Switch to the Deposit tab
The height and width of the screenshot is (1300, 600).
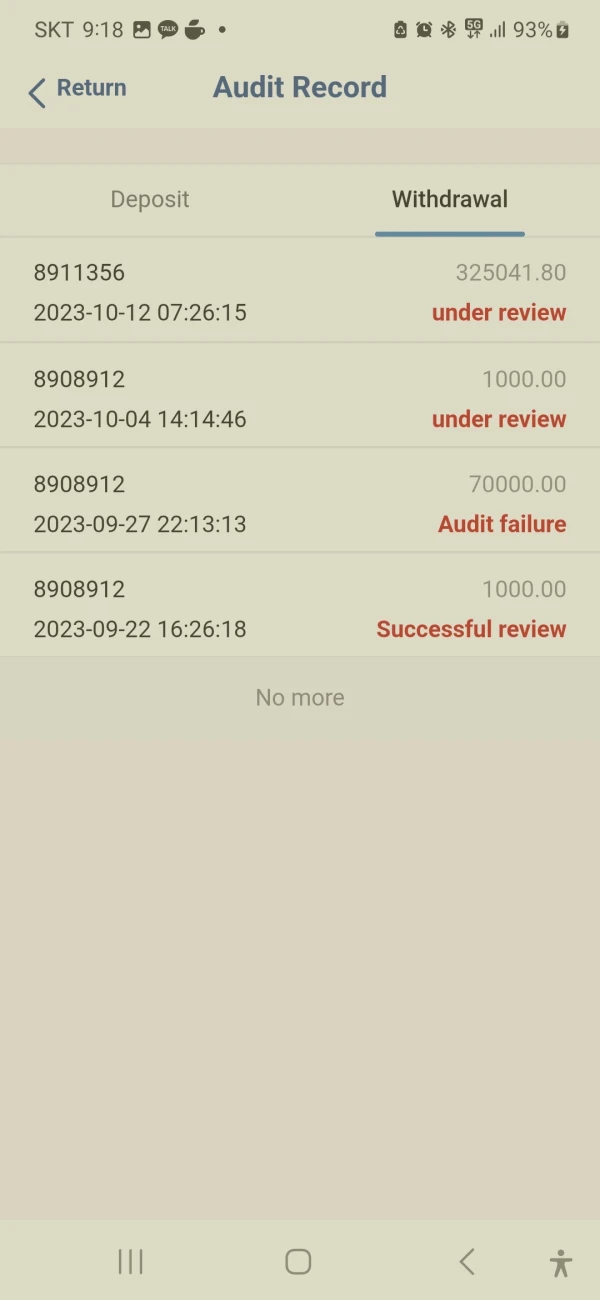pyautogui.click(x=150, y=199)
